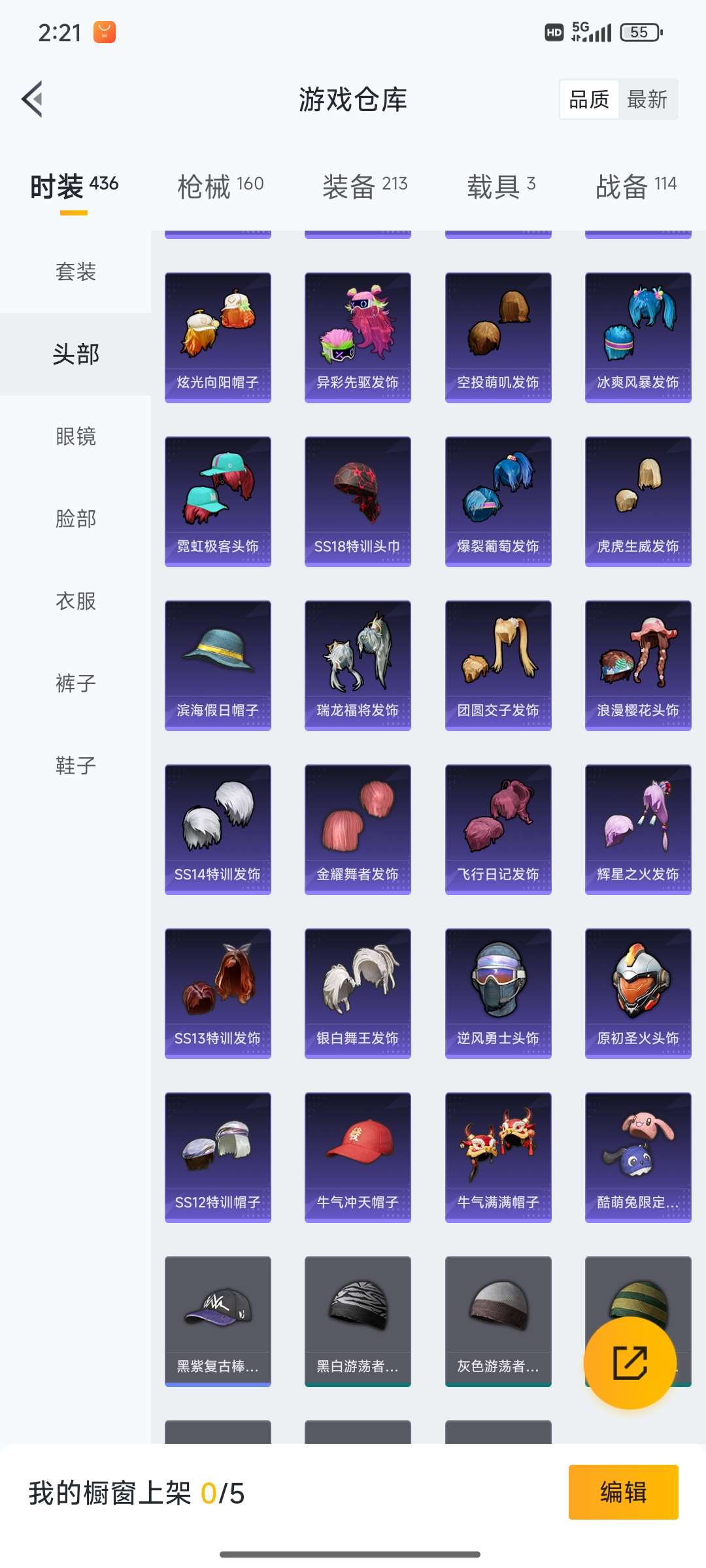The image size is (706, 1568).
Task: Select the 眼镜 category
Action: click(76, 436)
